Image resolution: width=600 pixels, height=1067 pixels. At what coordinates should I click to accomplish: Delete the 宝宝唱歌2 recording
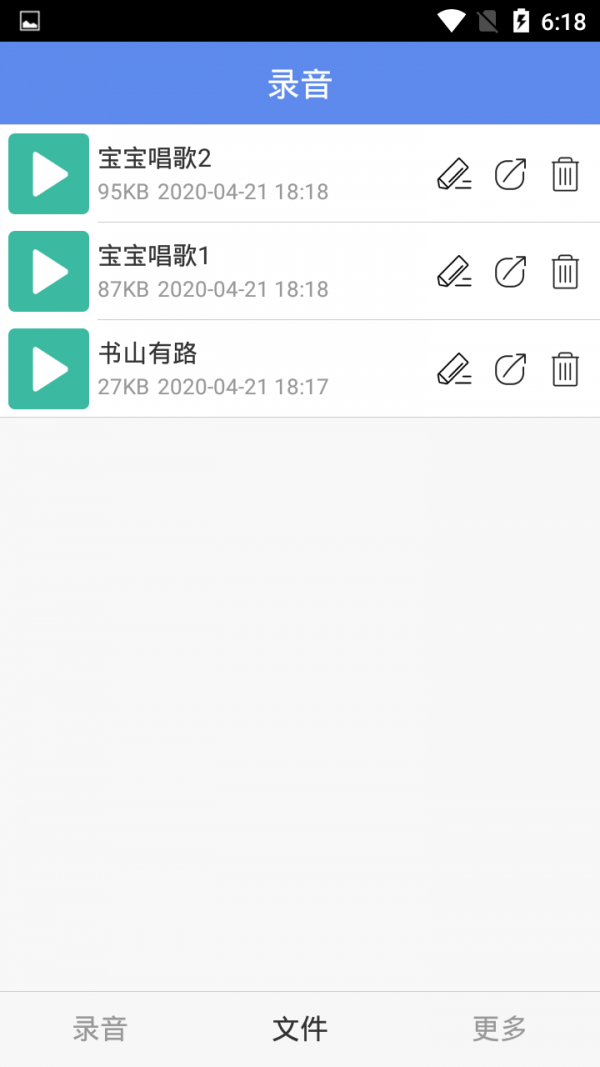565,174
